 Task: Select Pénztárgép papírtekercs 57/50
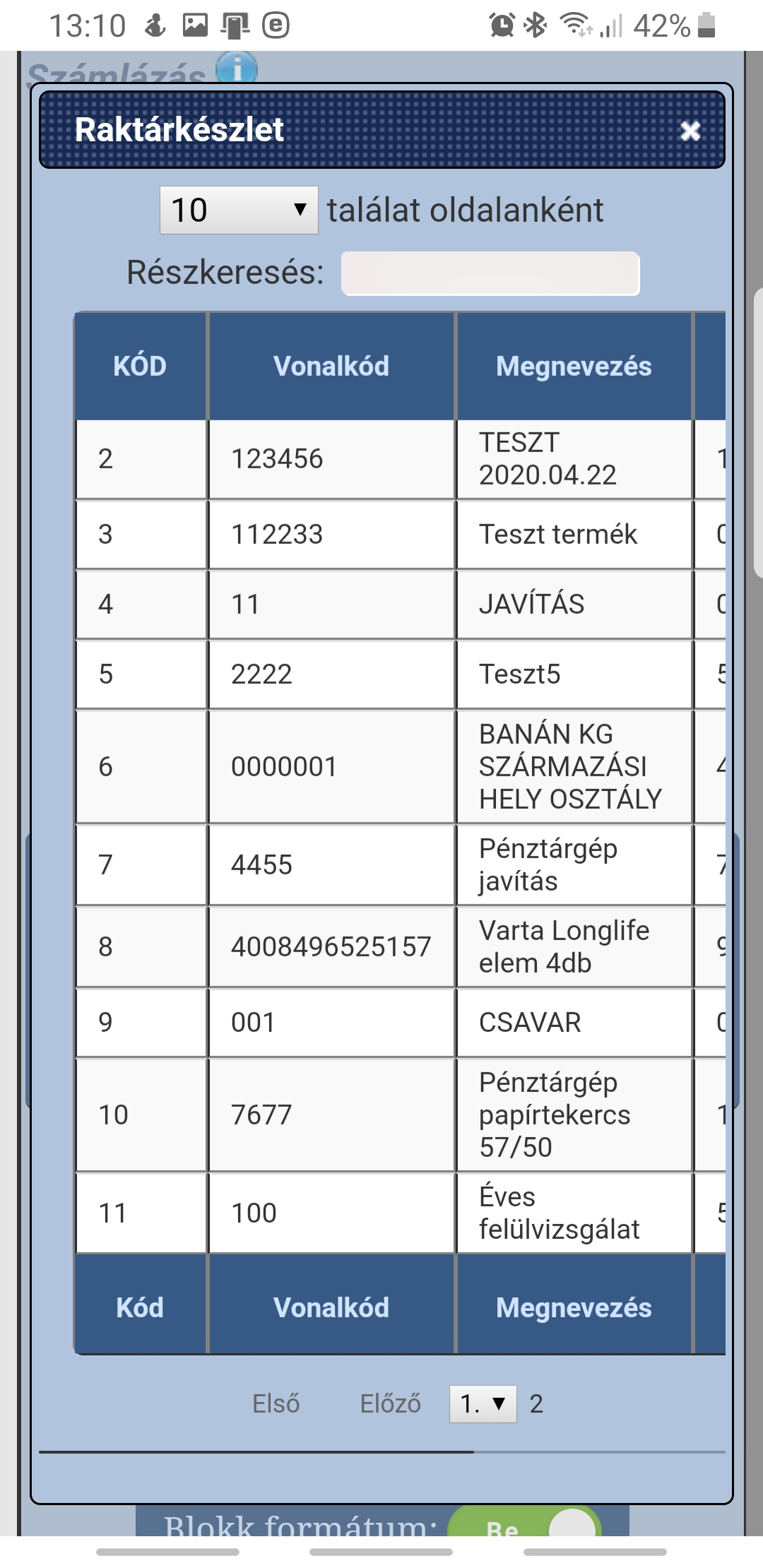click(554, 1115)
